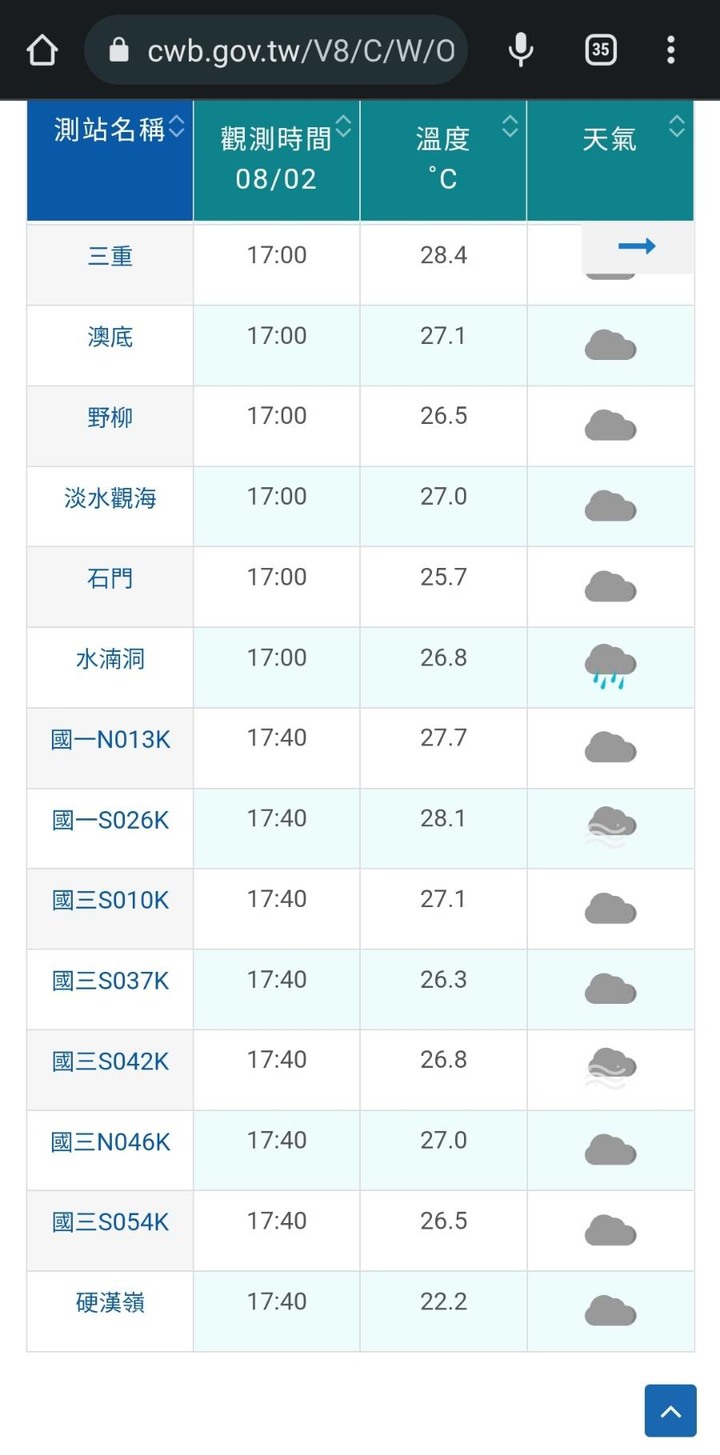Jump back to top of page

[670, 1411]
